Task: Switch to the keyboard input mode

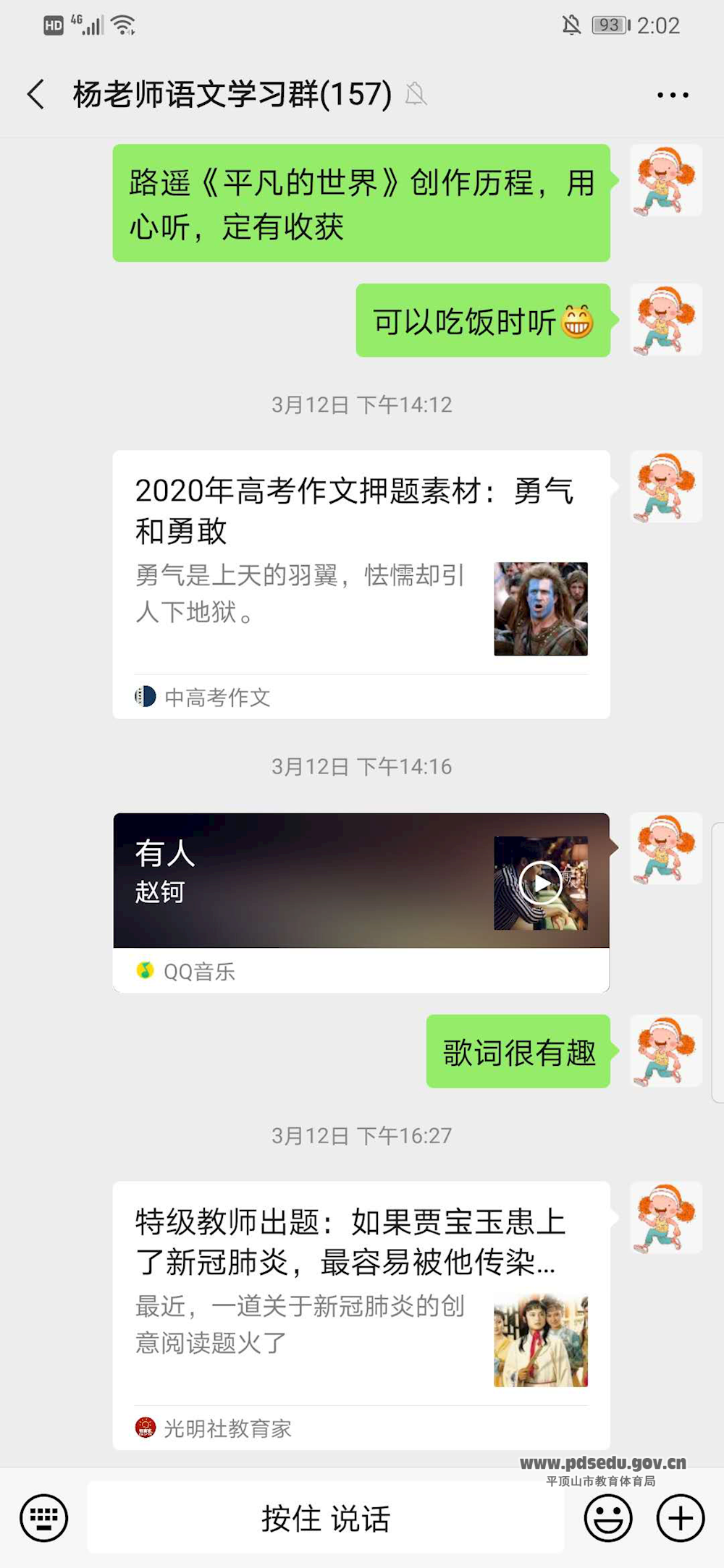Action: (x=43, y=1517)
